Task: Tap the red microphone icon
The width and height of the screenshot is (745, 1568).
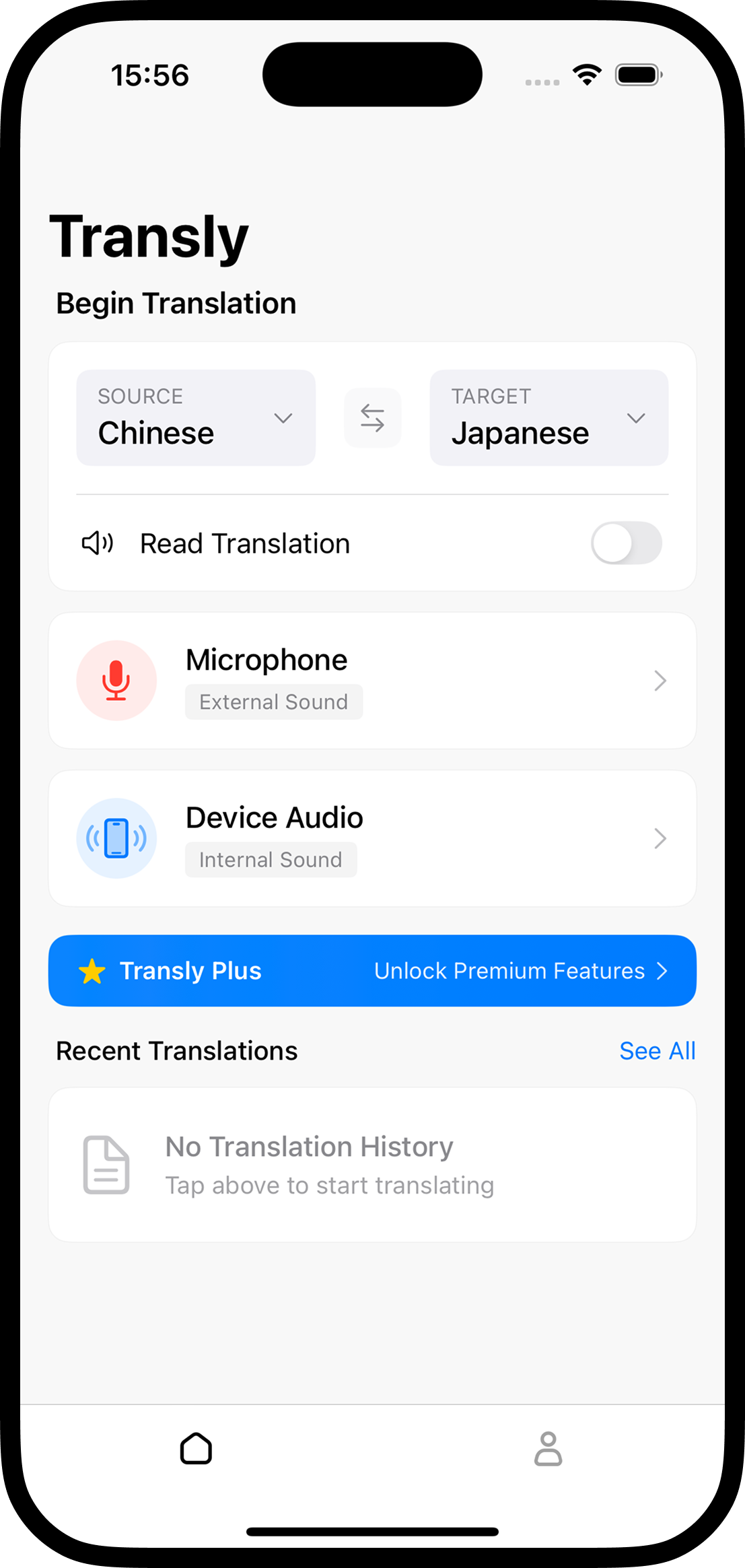Action: click(116, 680)
